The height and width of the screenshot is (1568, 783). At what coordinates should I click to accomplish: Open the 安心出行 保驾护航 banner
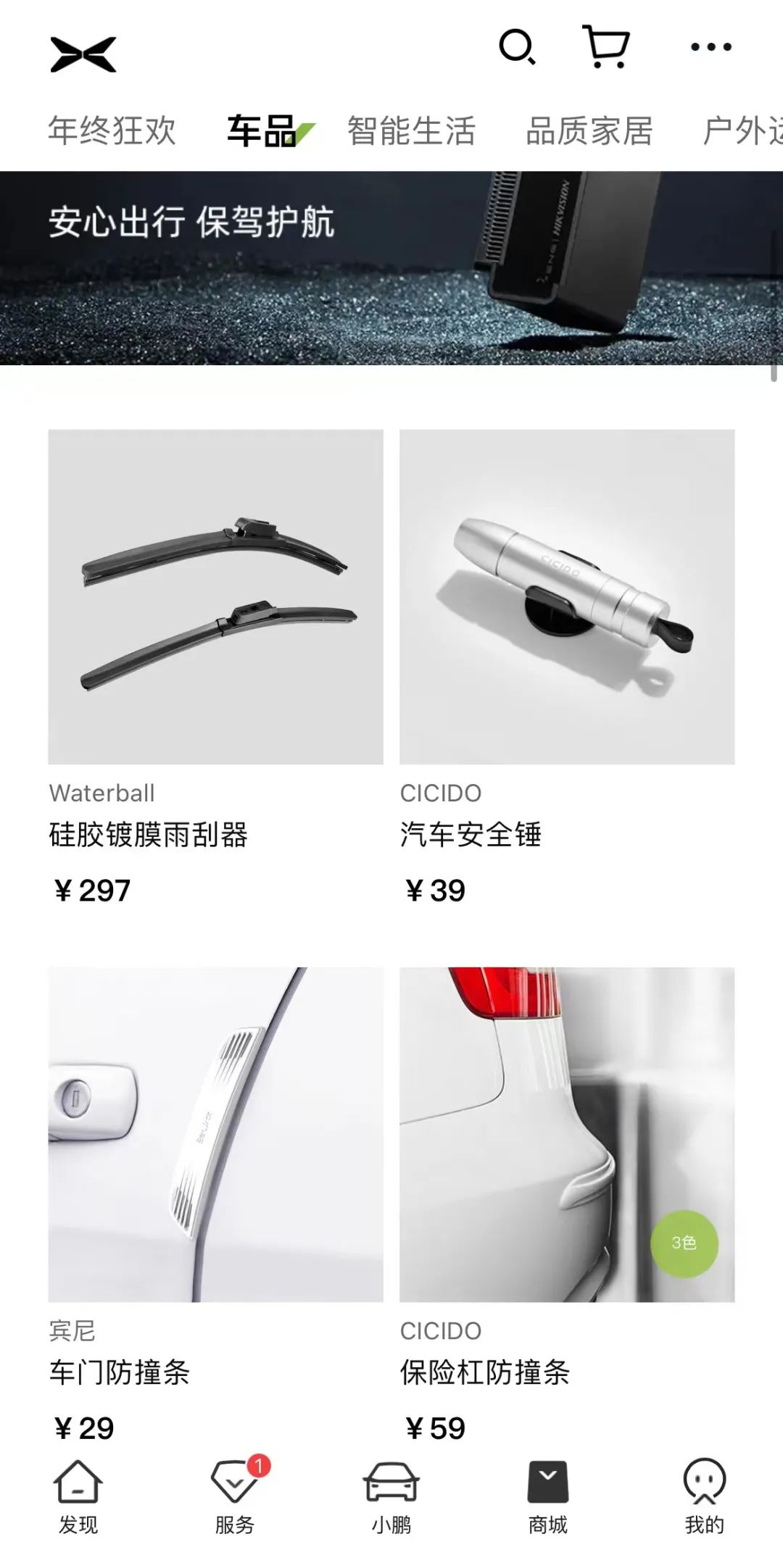[x=391, y=268]
